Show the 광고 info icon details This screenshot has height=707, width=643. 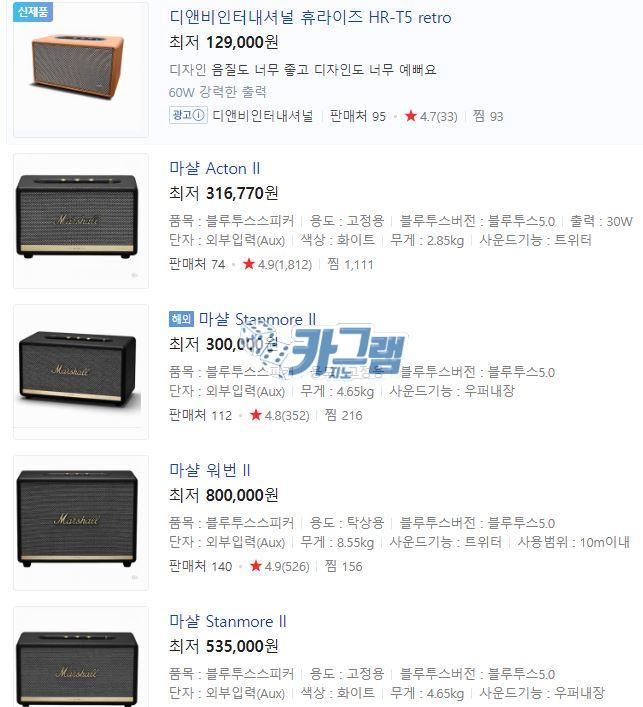[188, 116]
